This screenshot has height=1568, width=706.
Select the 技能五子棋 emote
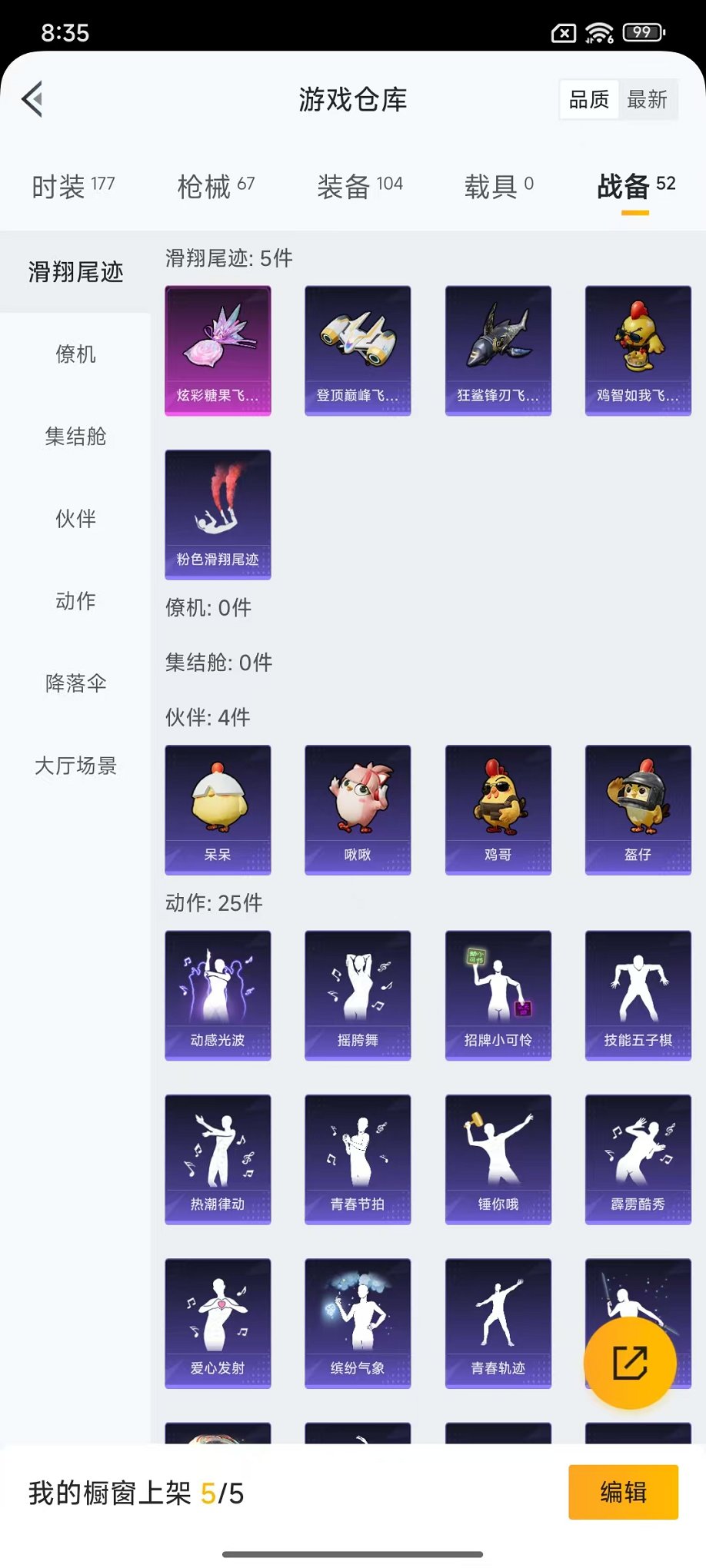click(x=638, y=995)
